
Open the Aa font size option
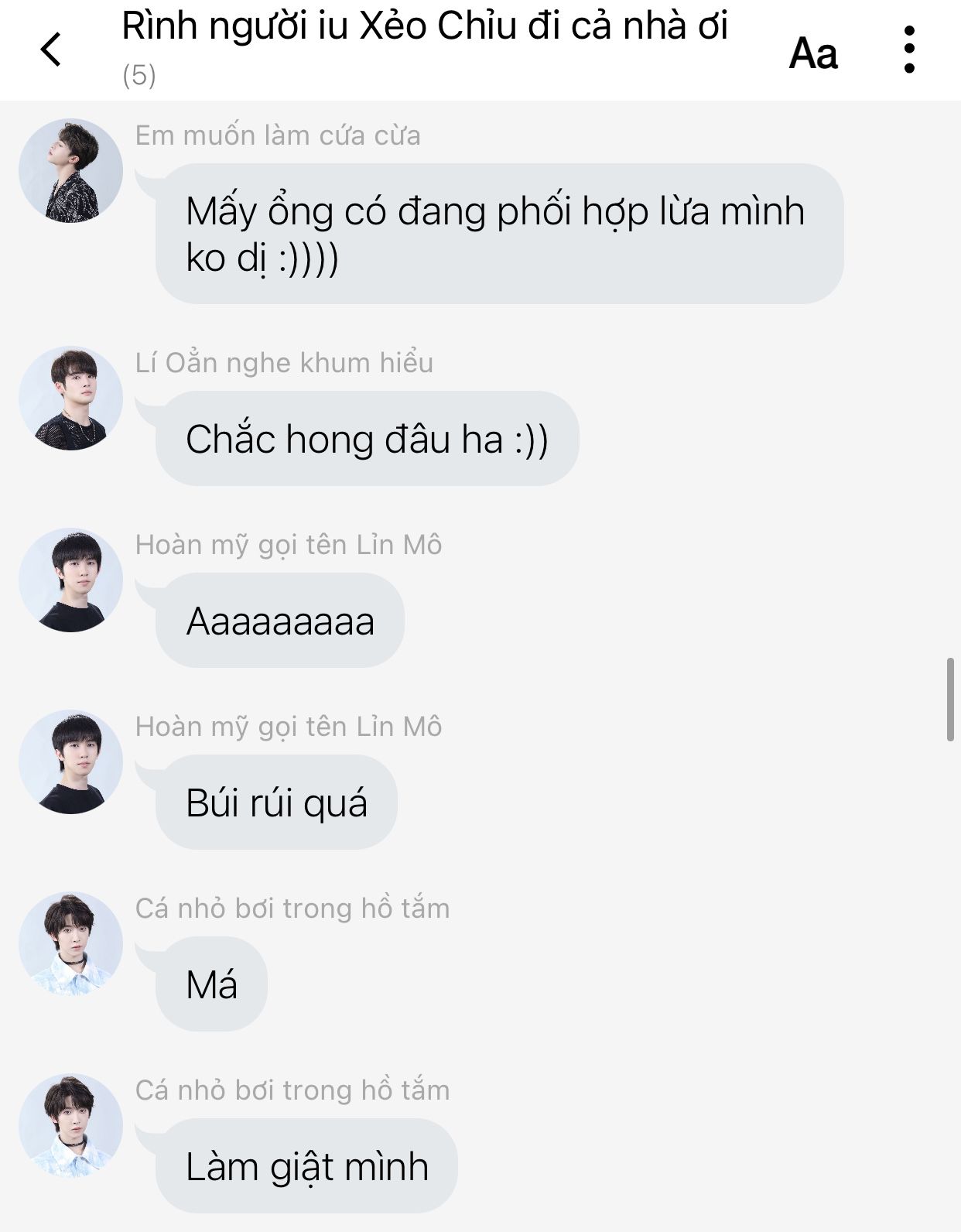coord(812,53)
